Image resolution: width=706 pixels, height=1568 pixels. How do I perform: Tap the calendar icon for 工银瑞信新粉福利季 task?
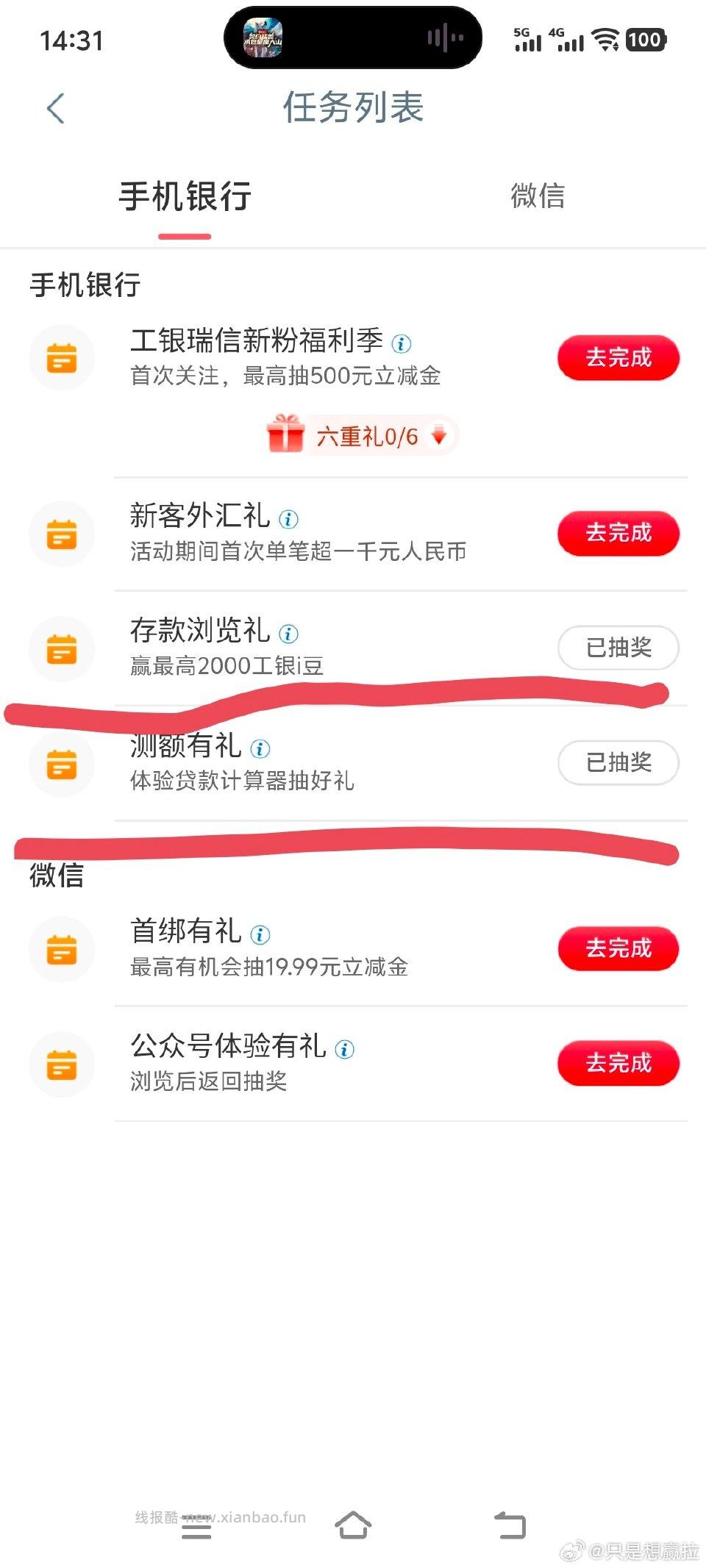pos(63,357)
